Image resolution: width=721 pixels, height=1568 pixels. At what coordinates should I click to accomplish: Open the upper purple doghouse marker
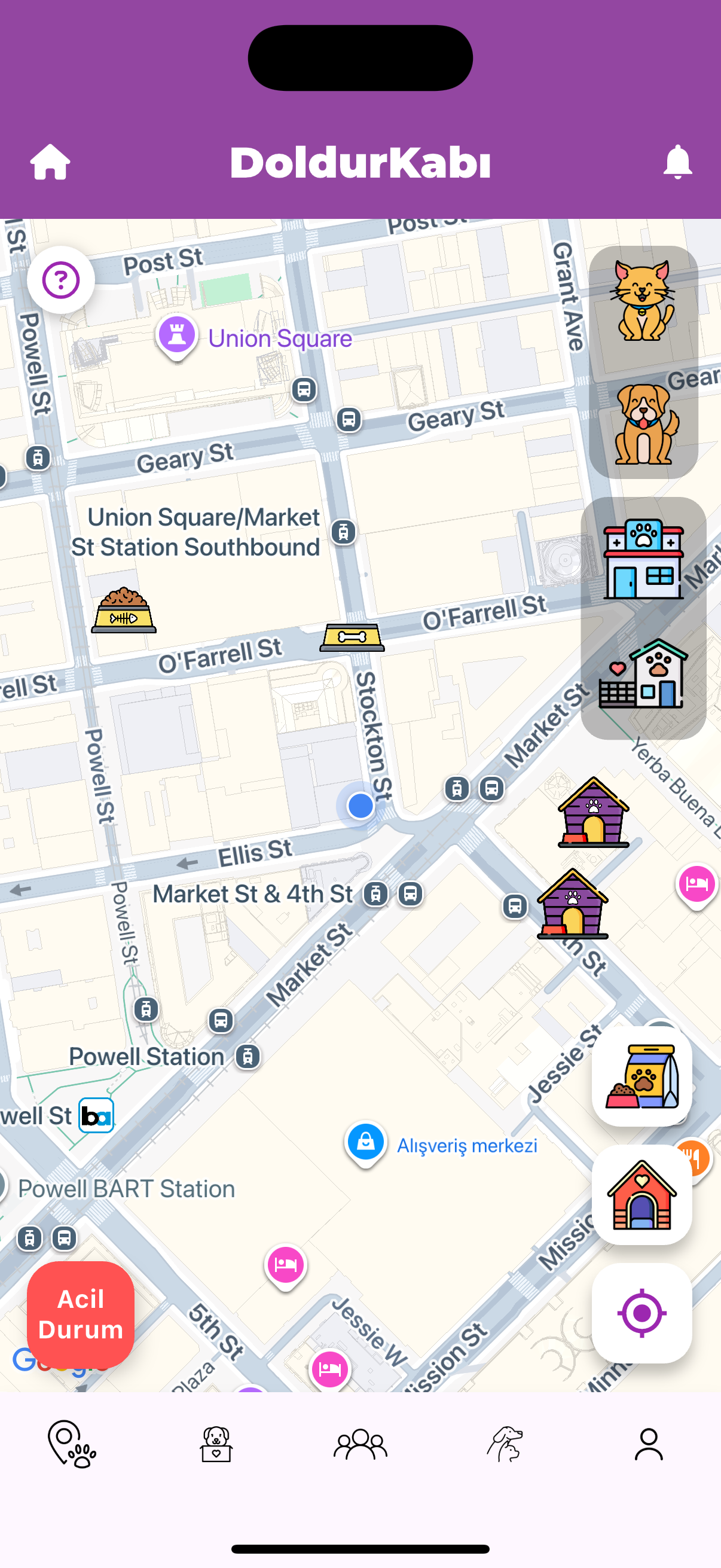click(x=593, y=813)
